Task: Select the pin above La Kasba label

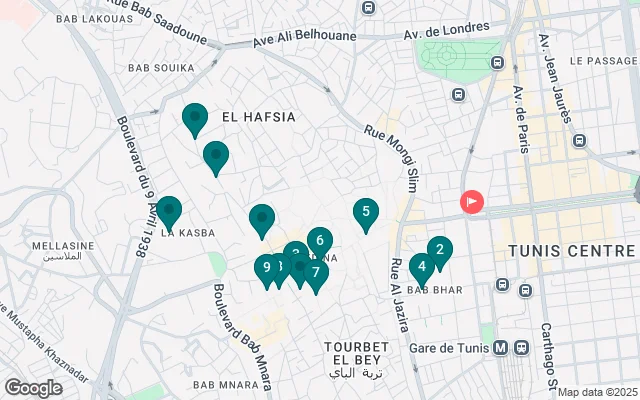Action: click(x=169, y=210)
